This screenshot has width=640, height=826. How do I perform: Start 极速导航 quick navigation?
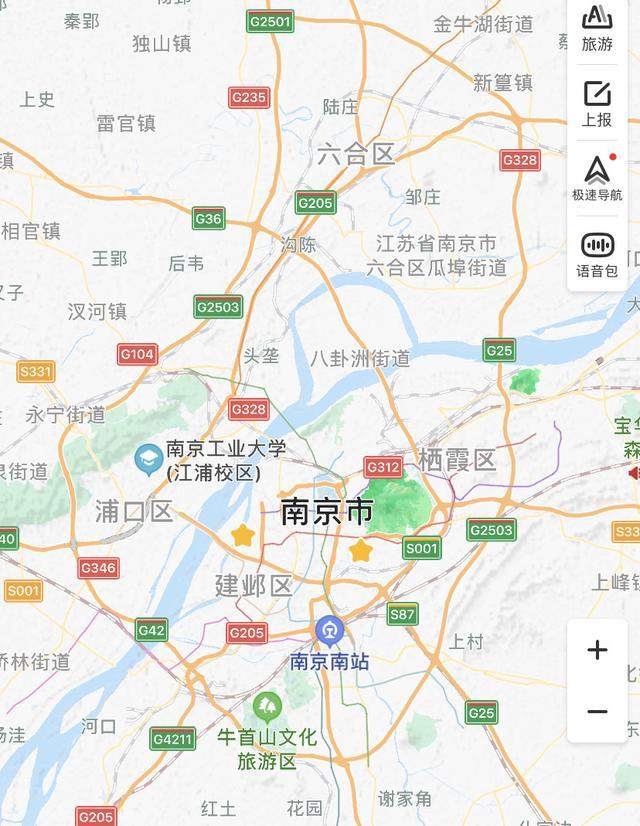coord(597,179)
